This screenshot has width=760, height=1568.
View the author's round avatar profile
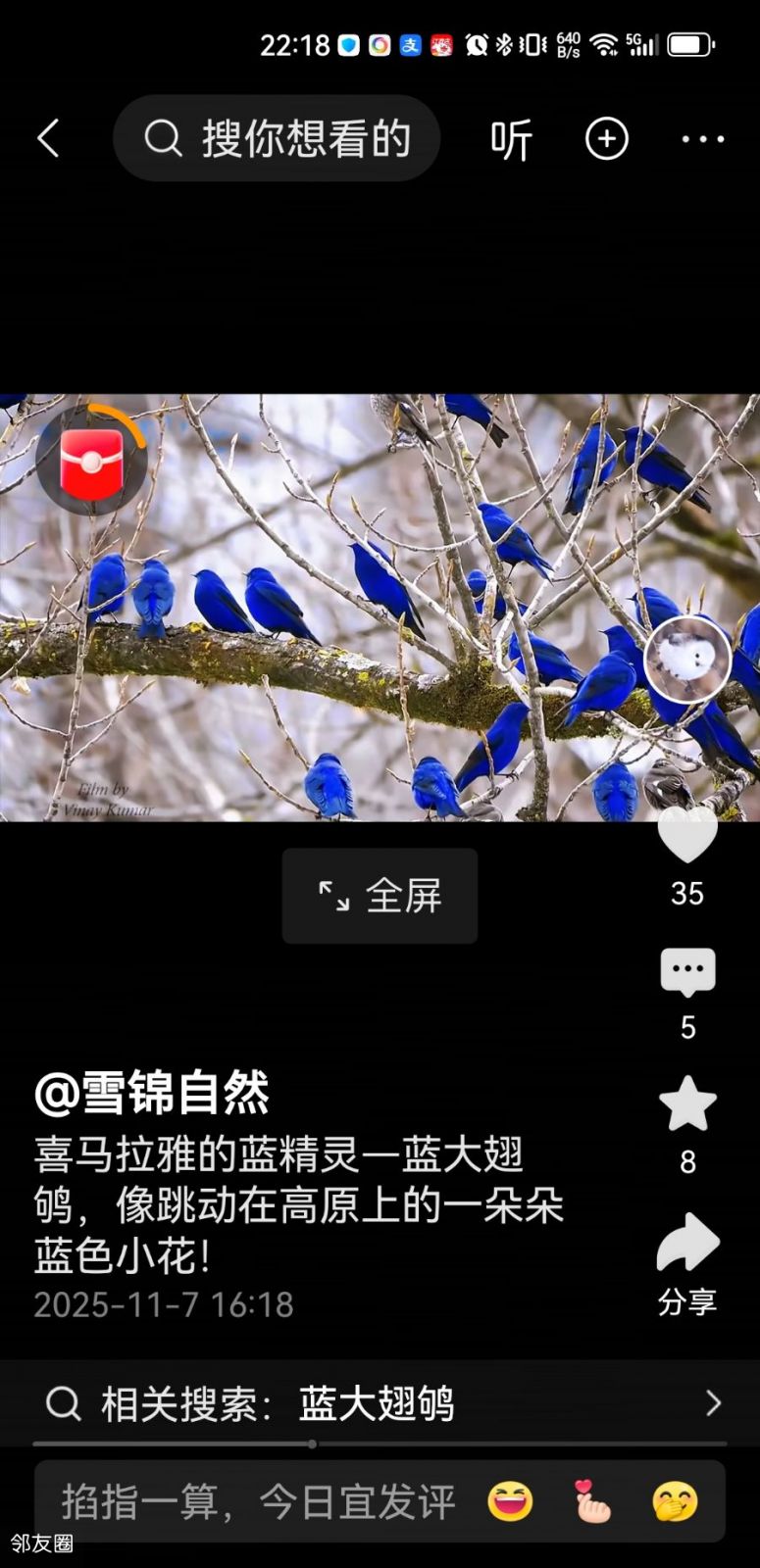(687, 660)
